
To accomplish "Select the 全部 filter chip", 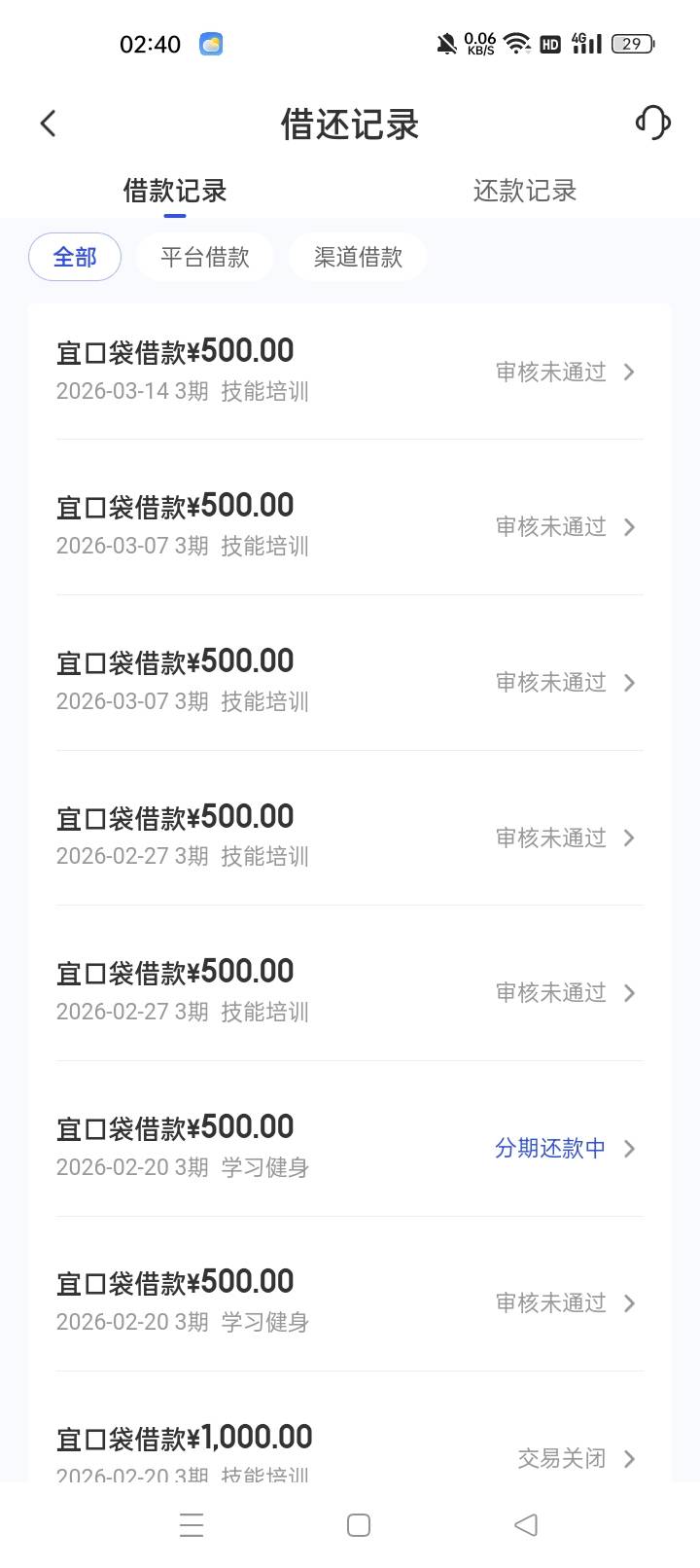I will 75,257.
